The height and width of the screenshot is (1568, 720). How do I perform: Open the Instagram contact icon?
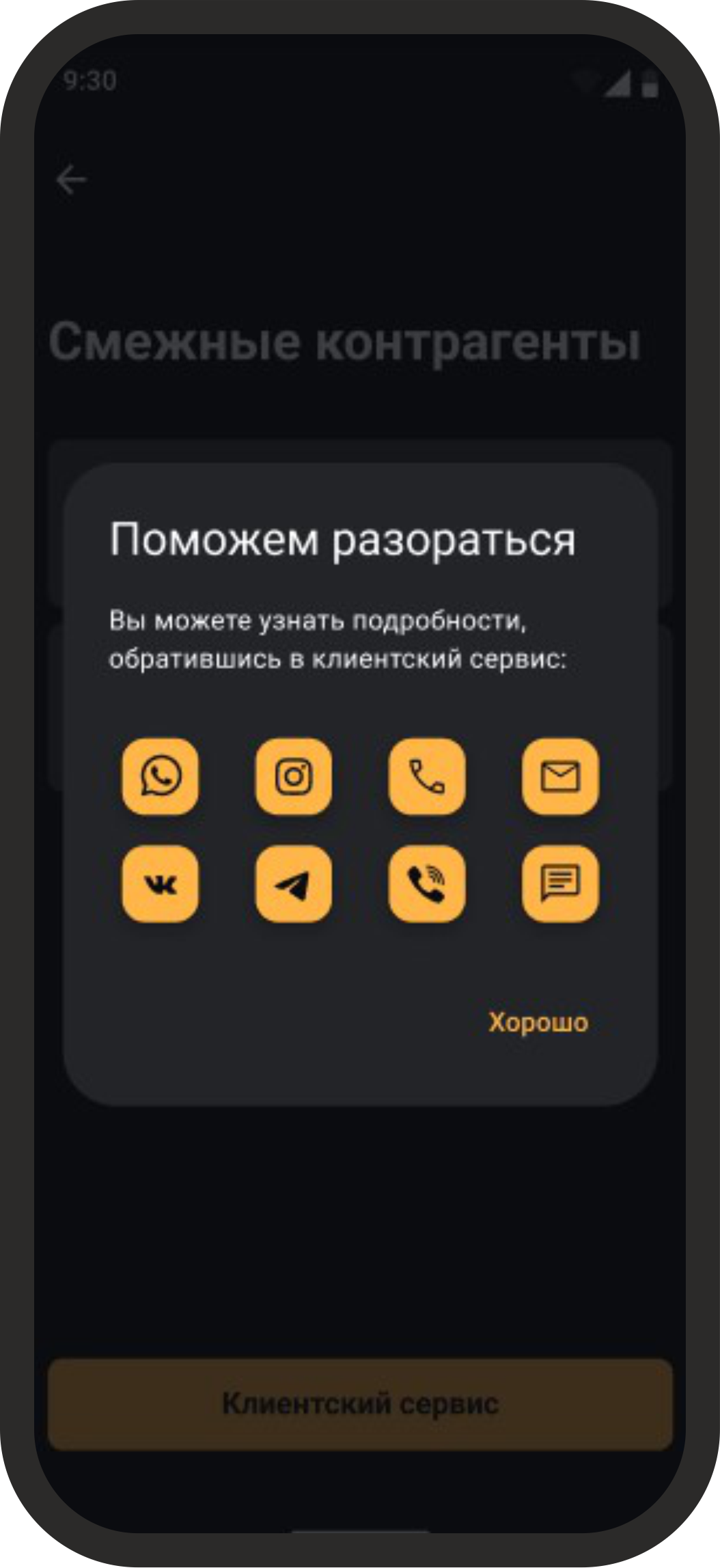[x=294, y=776]
